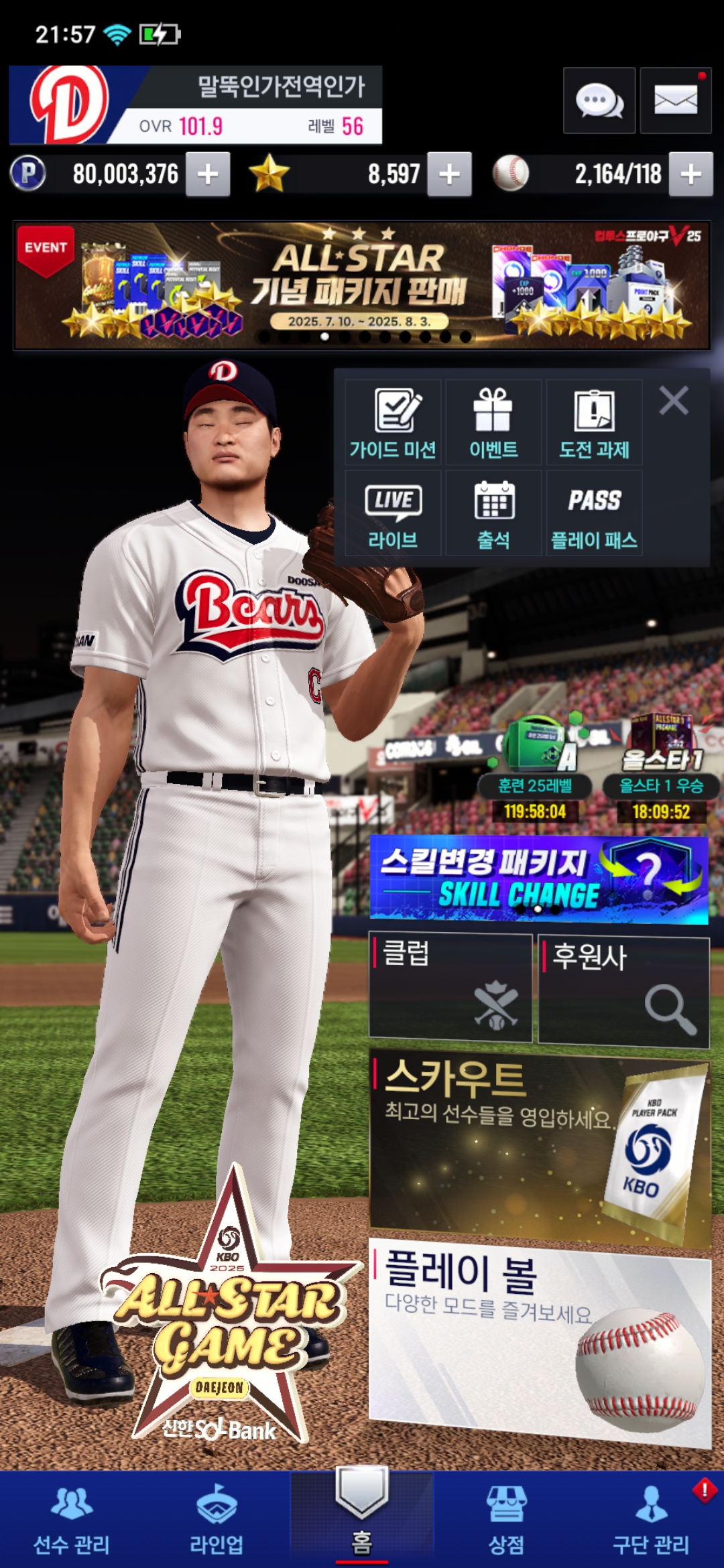Open 가이드 미션
This screenshot has width=724, height=1568.
pyautogui.click(x=394, y=423)
